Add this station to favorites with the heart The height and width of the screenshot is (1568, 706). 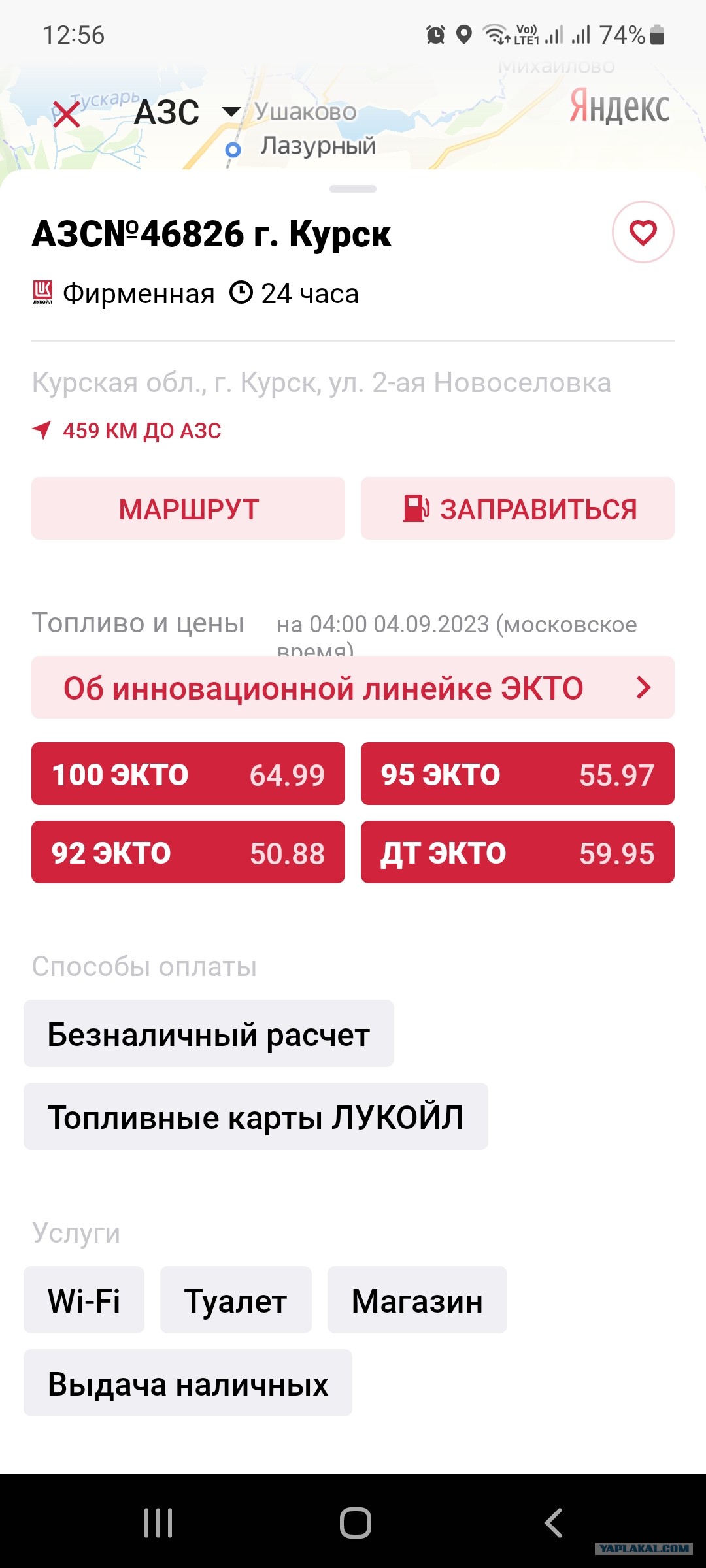click(x=643, y=232)
